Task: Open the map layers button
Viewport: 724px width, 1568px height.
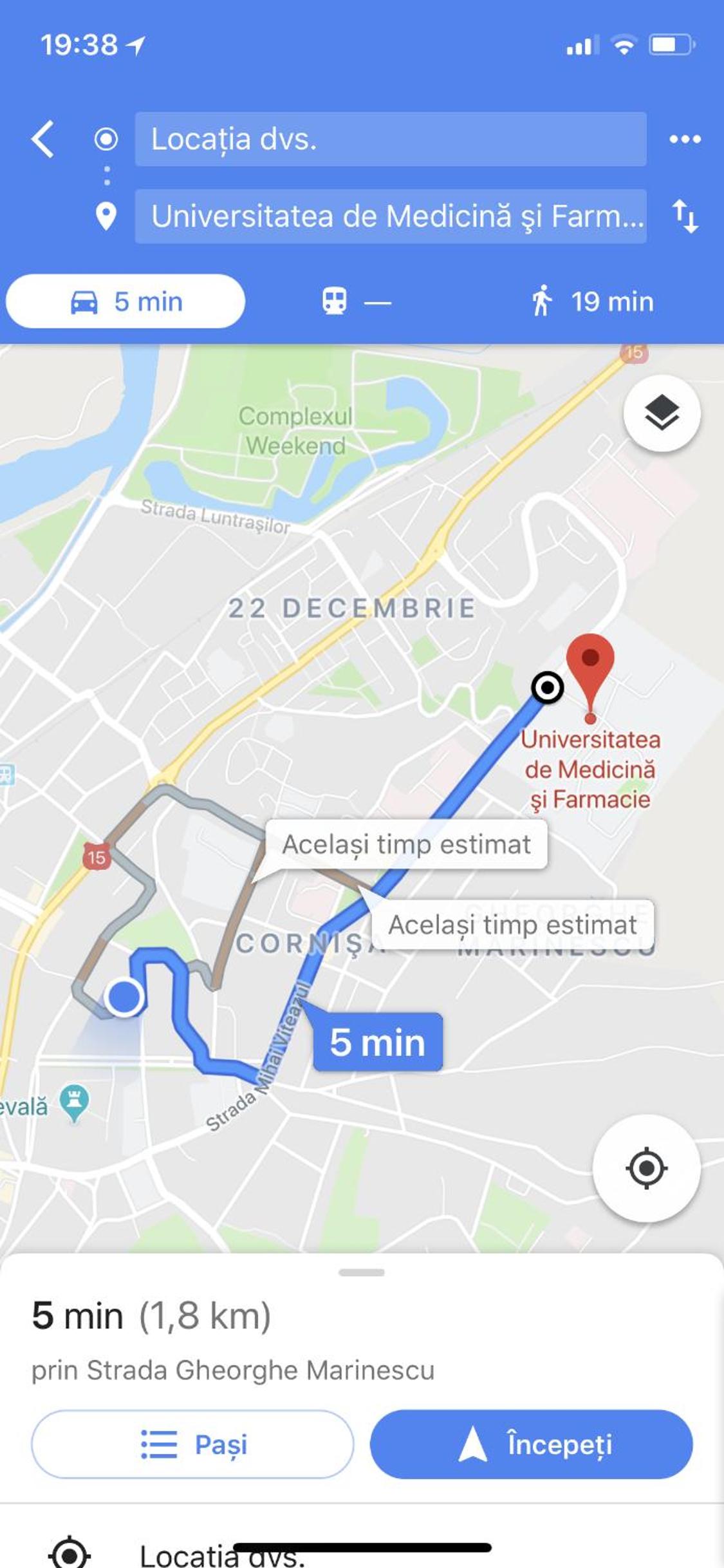Action: click(662, 413)
